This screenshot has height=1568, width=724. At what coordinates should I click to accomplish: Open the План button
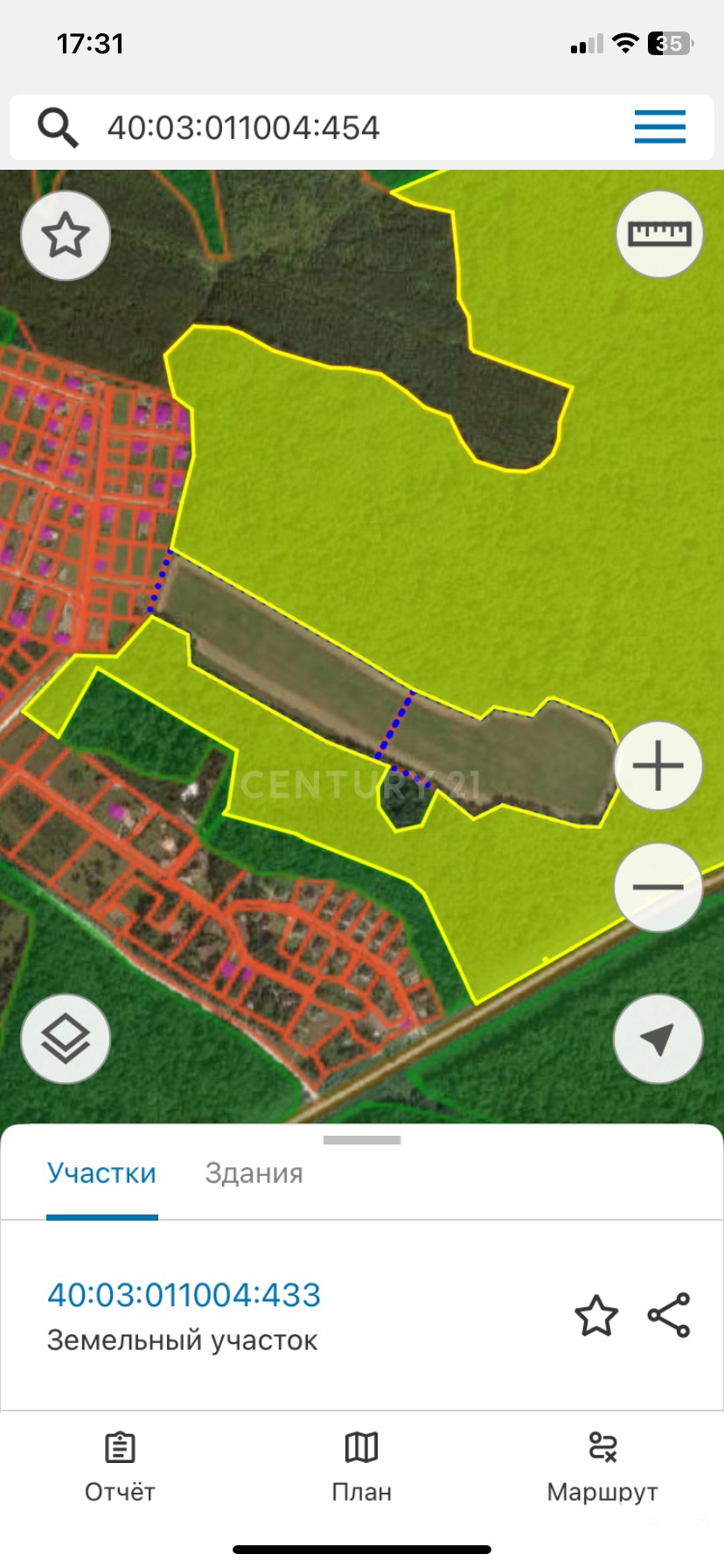(x=361, y=1467)
